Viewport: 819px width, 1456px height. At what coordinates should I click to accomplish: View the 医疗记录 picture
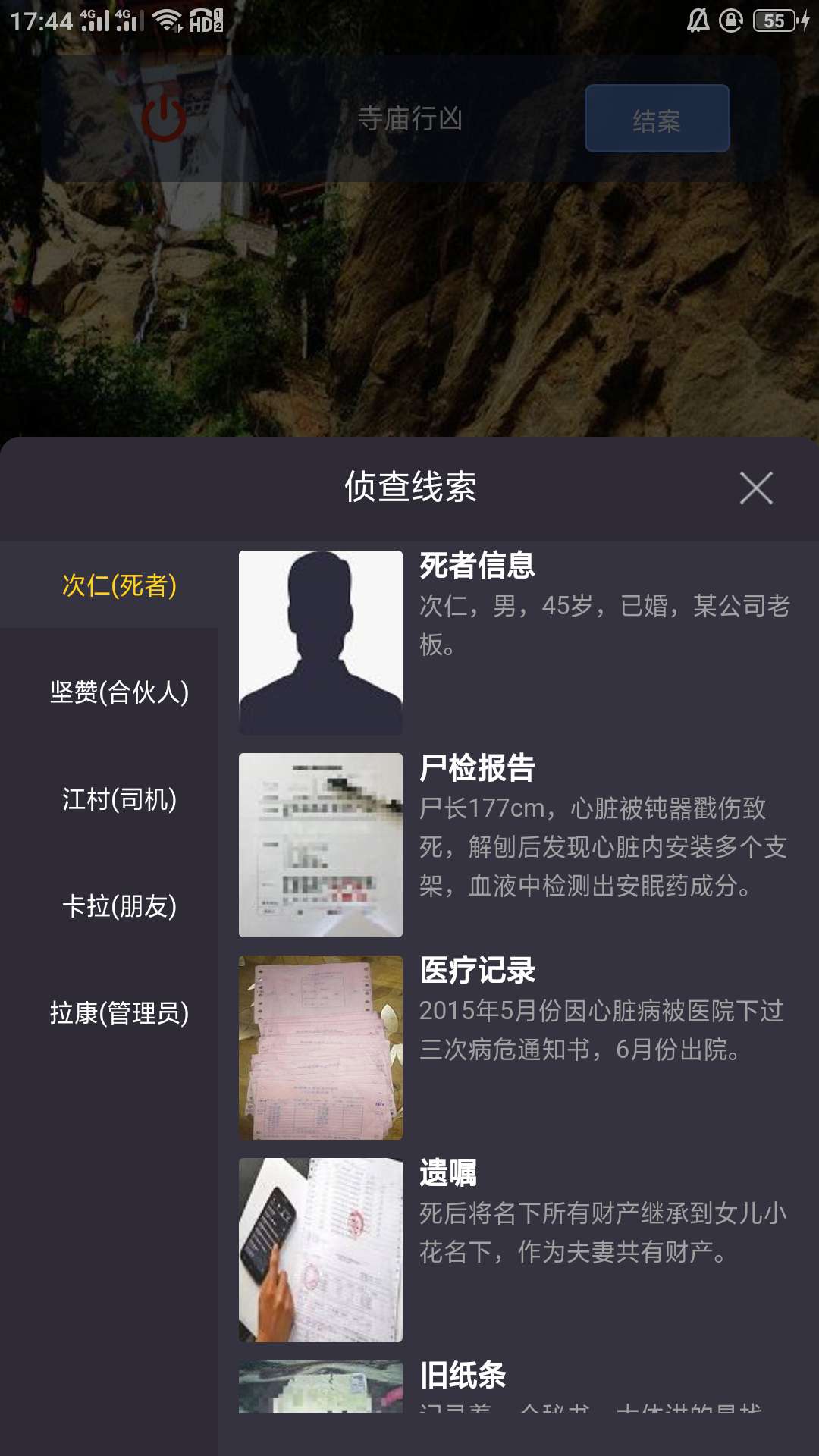coord(321,1047)
